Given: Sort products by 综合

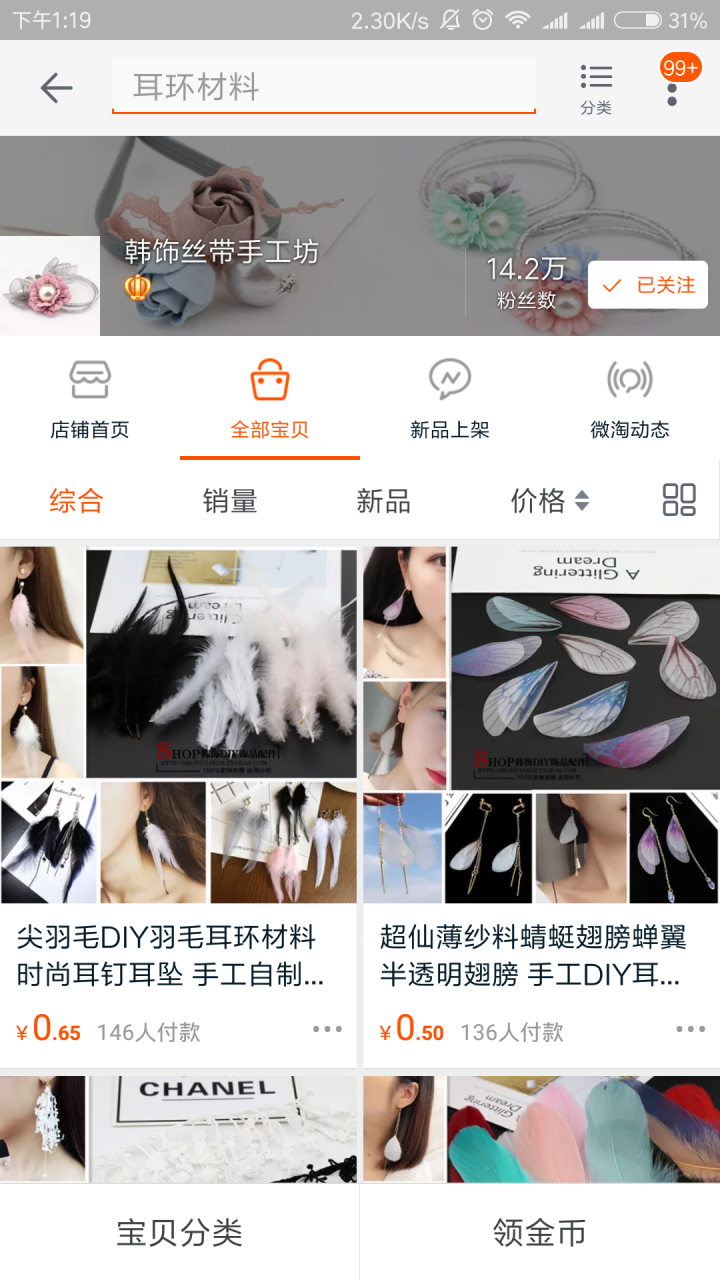Looking at the screenshot, I should pos(77,501).
